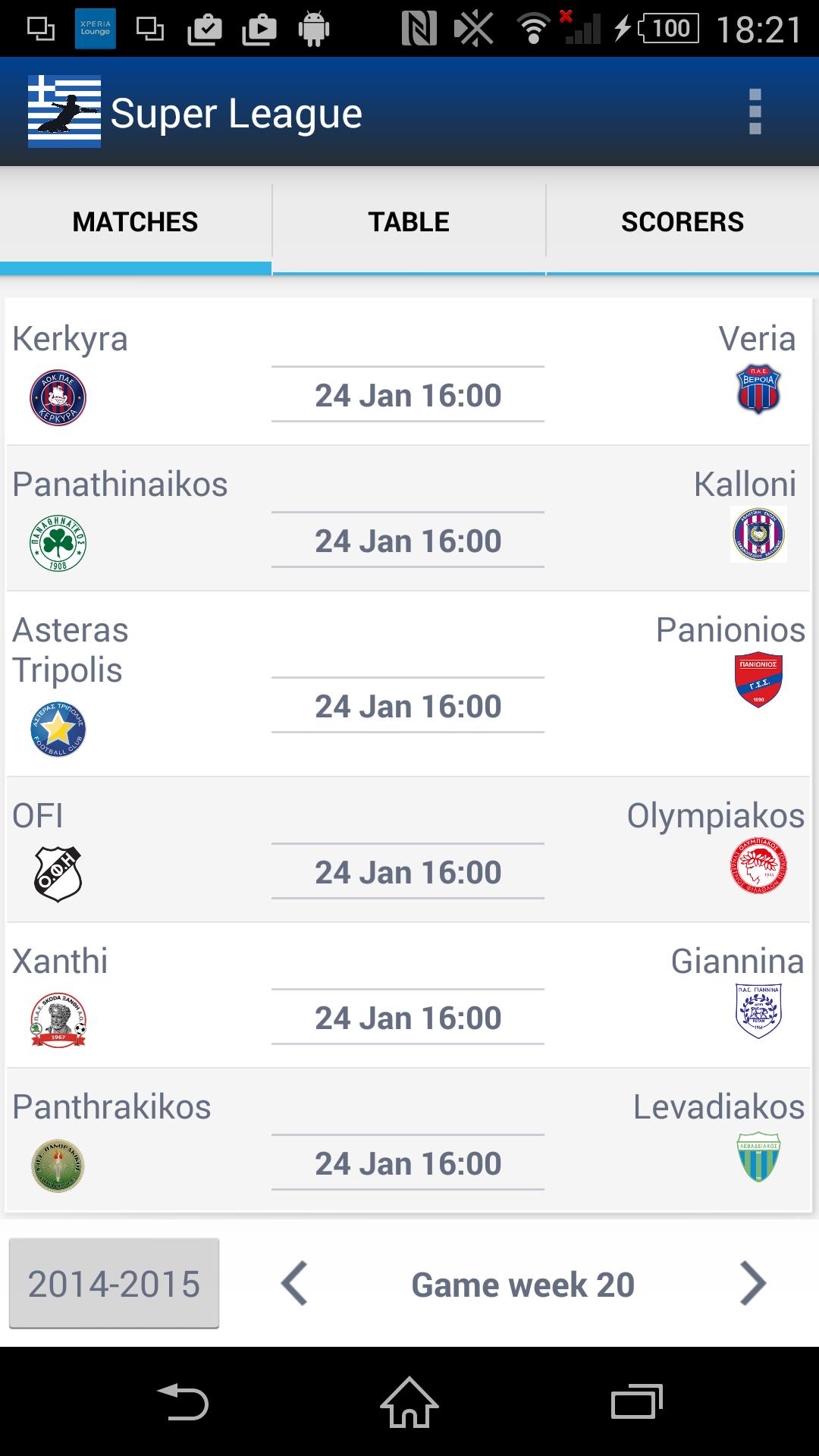Stay on the MATCHES tab
The width and height of the screenshot is (819, 1456).
pos(135,221)
